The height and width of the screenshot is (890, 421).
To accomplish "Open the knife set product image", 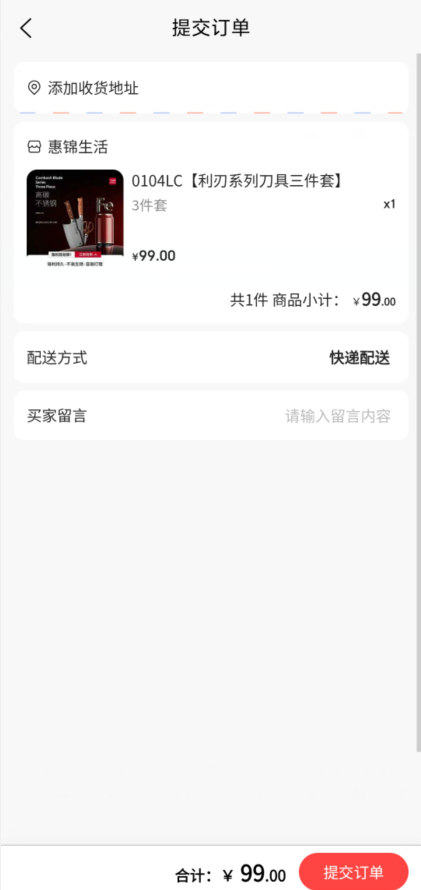I will (x=75, y=220).
